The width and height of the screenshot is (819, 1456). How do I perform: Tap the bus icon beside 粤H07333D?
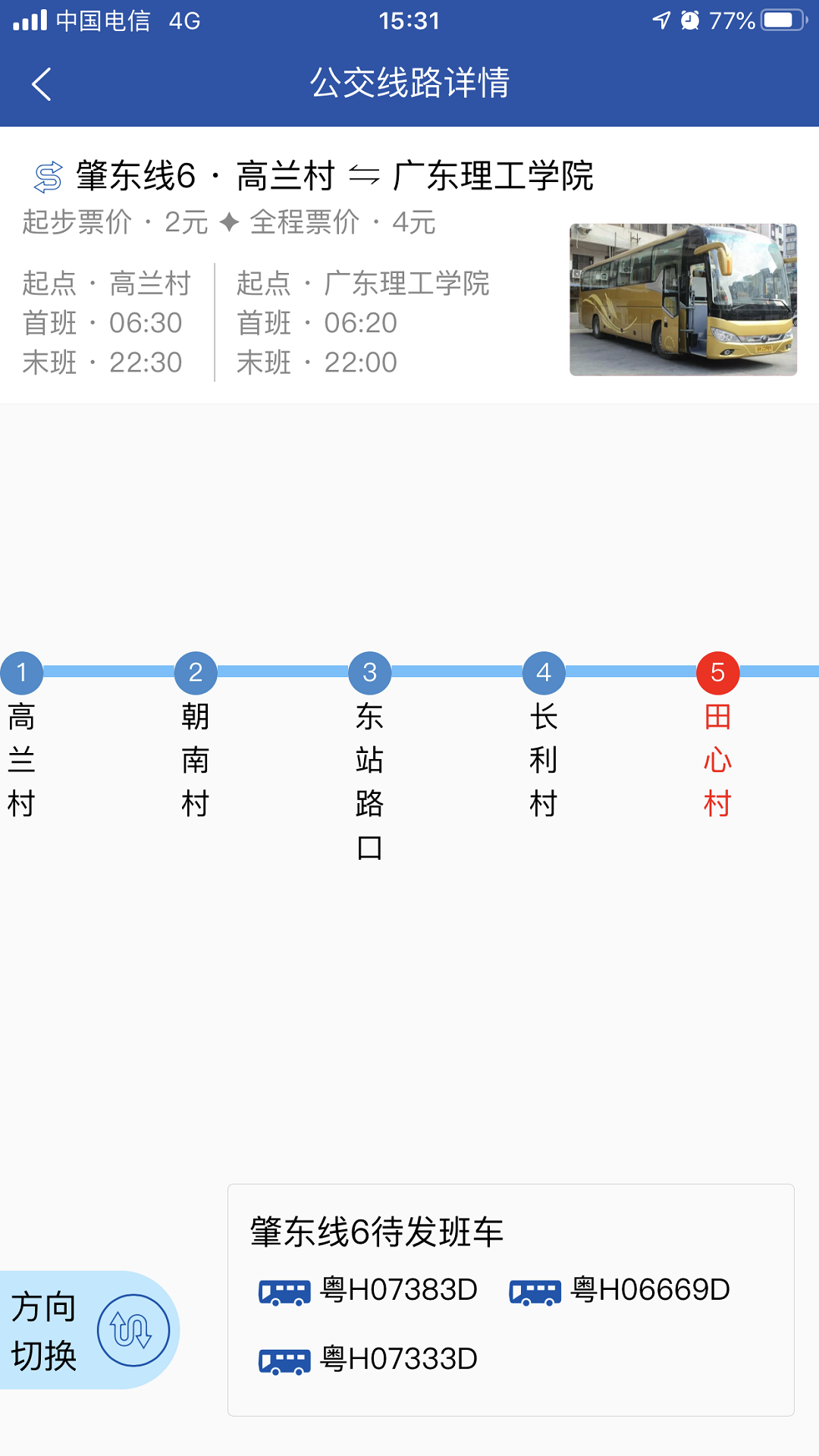[x=284, y=1358]
